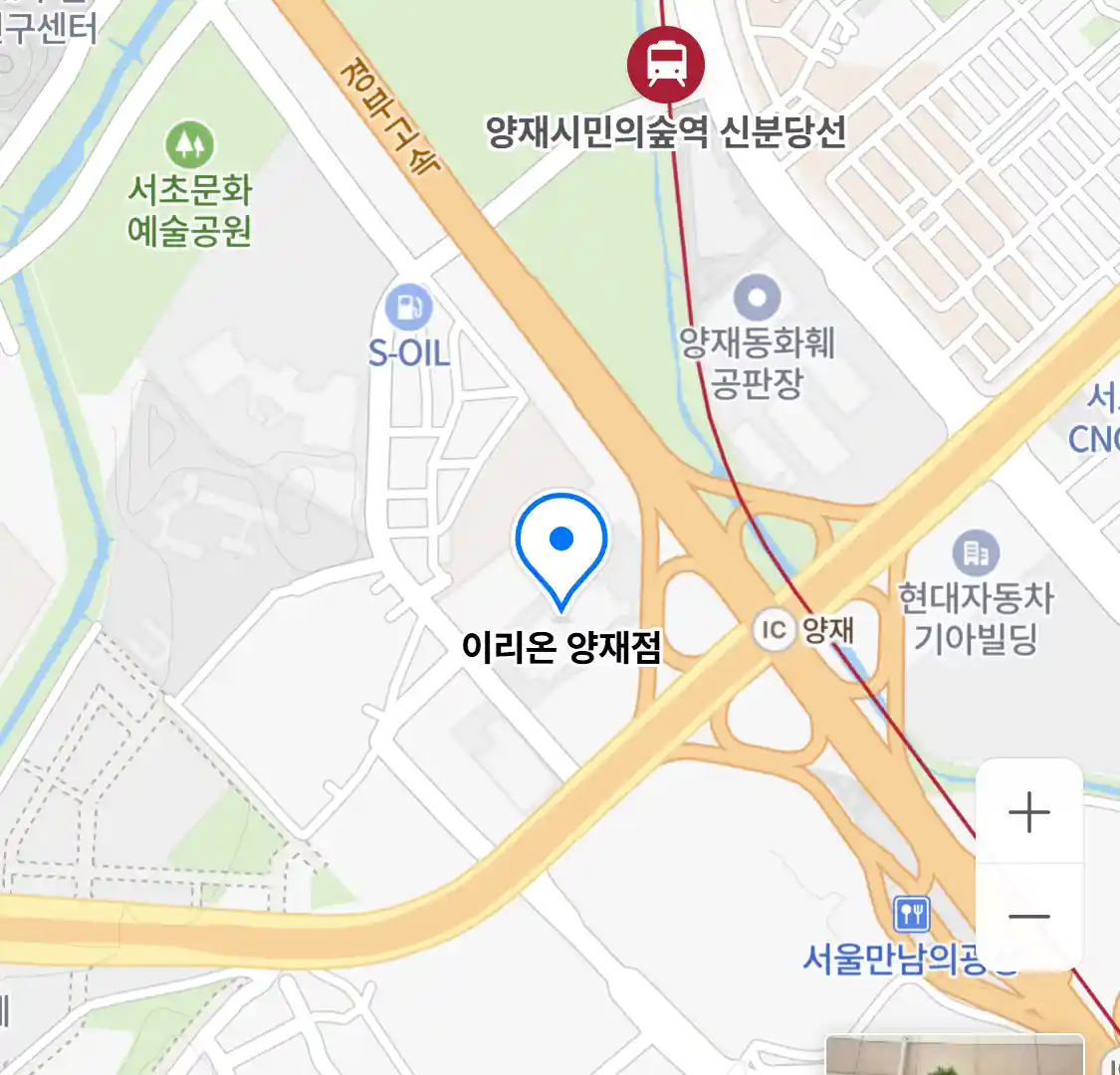
Task: Open the street view thumbnail
Action: [x=954, y=1055]
